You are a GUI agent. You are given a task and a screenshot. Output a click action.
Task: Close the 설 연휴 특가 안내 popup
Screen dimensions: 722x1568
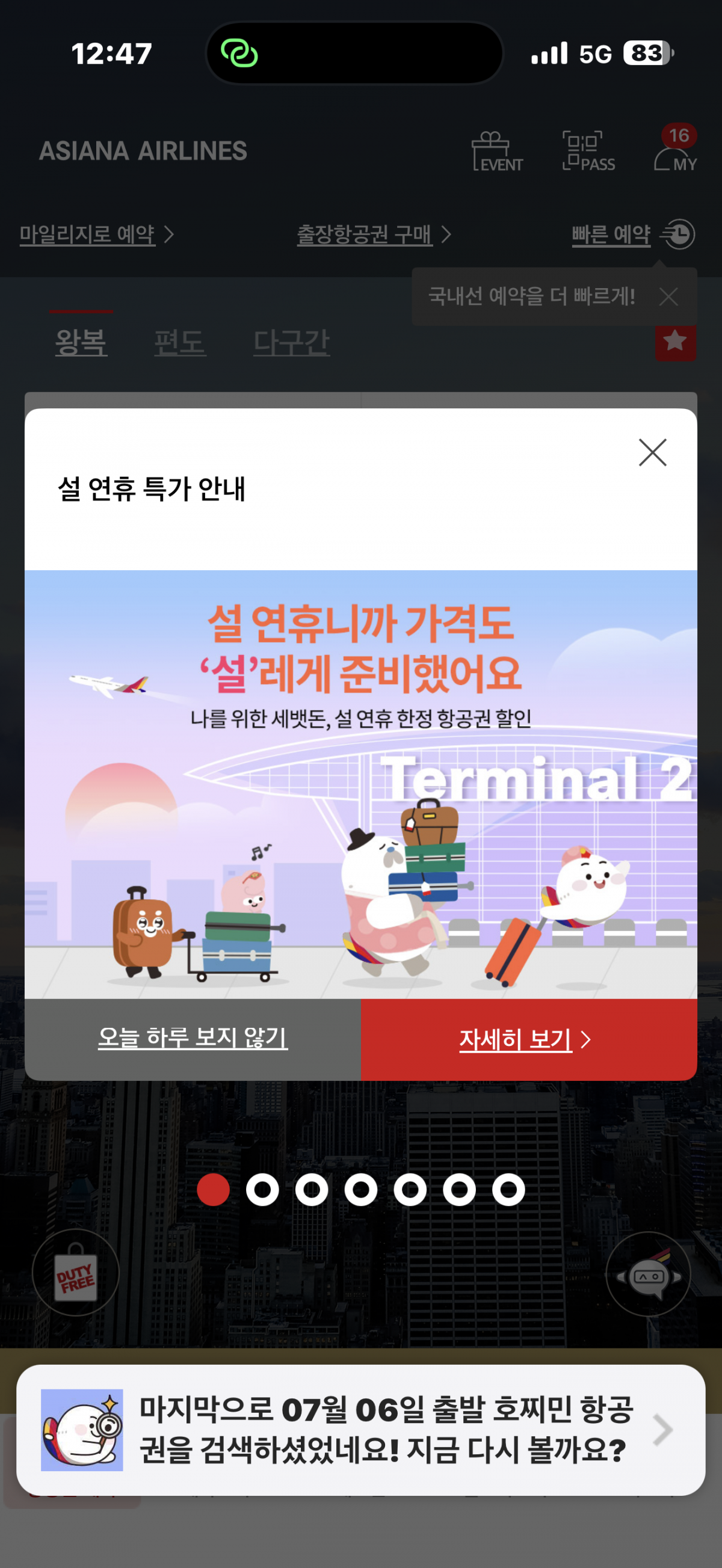click(x=652, y=452)
